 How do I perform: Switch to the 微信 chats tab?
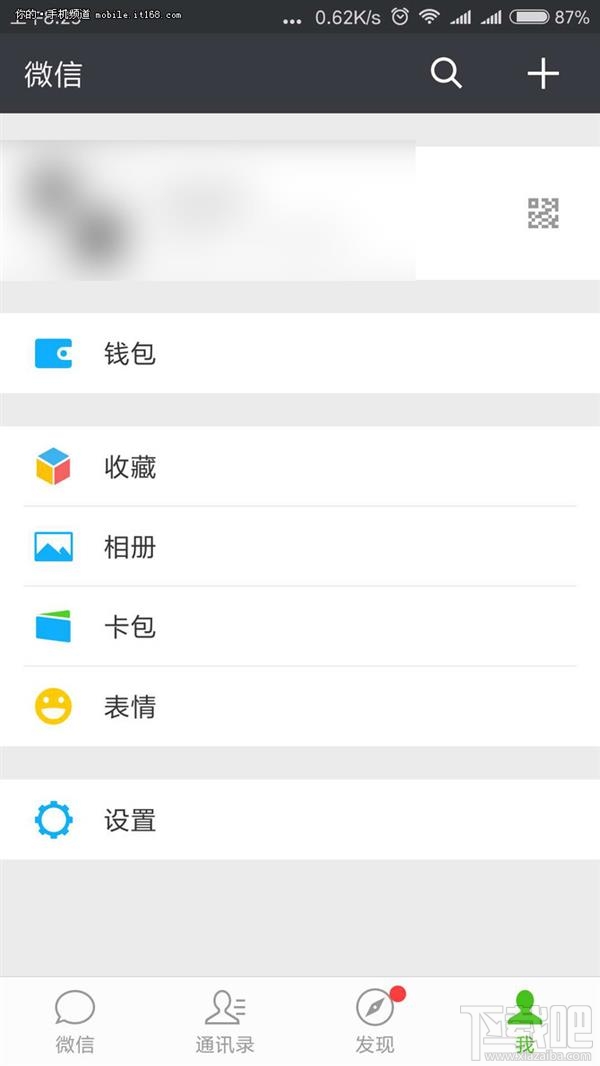coord(75,1022)
